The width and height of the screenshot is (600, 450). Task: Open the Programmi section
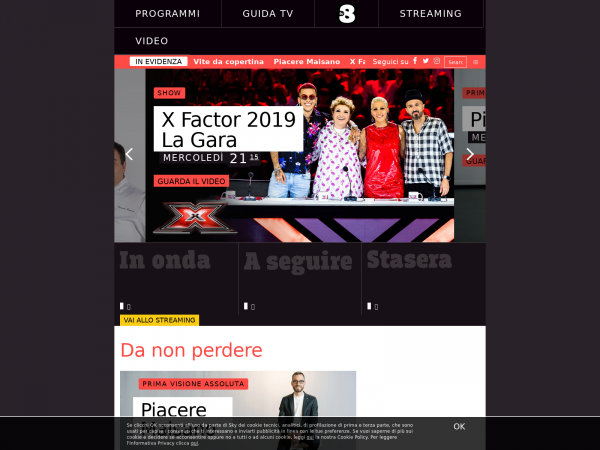pyautogui.click(x=167, y=14)
